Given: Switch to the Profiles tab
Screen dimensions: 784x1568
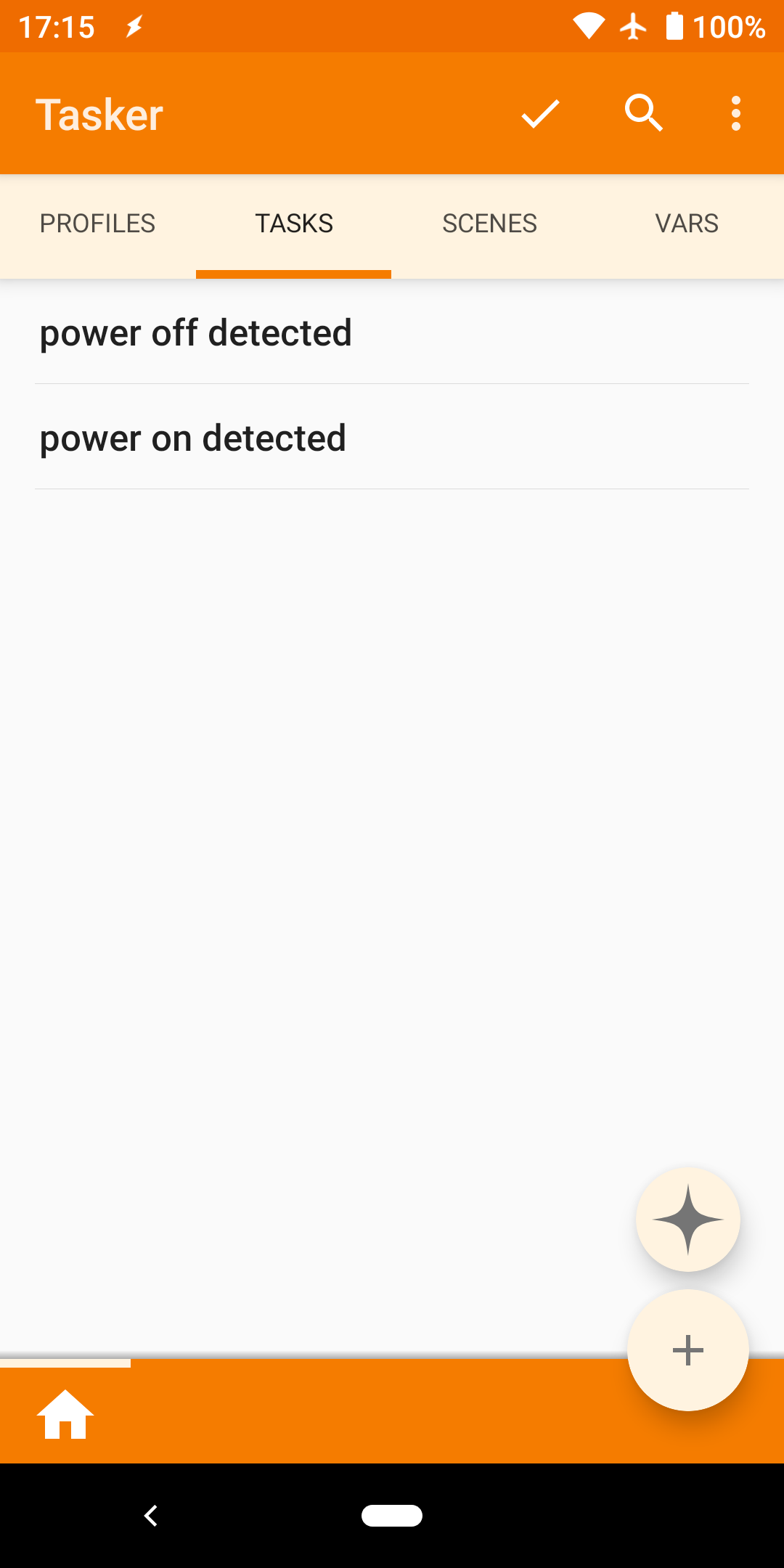Looking at the screenshot, I should tap(98, 224).
